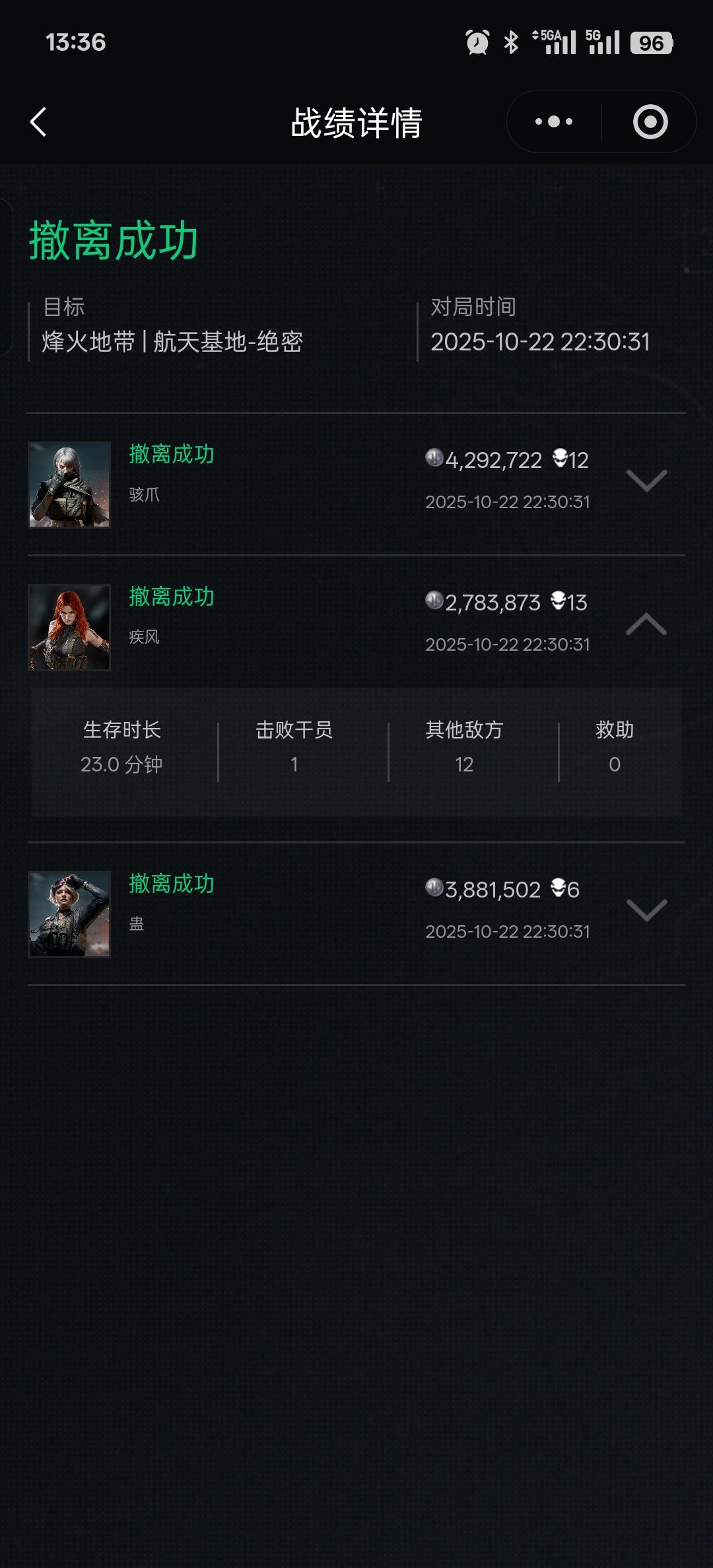
Task: Collapse the 疾风 player stats
Action: [x=646, y=624]
